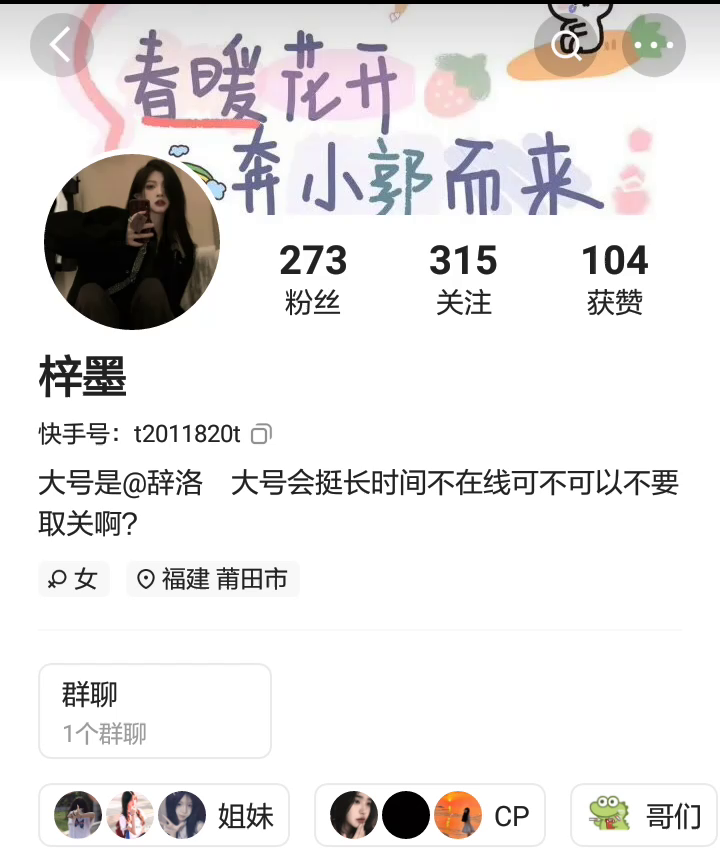Open search on this profile

pos(567,45)
